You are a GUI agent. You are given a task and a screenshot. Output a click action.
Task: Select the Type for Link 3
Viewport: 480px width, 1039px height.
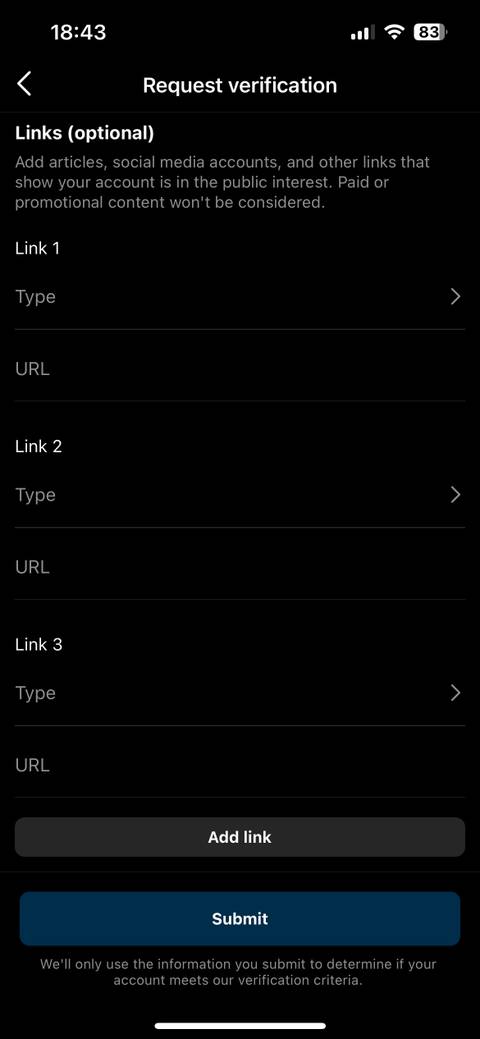(x=239, y=693)
